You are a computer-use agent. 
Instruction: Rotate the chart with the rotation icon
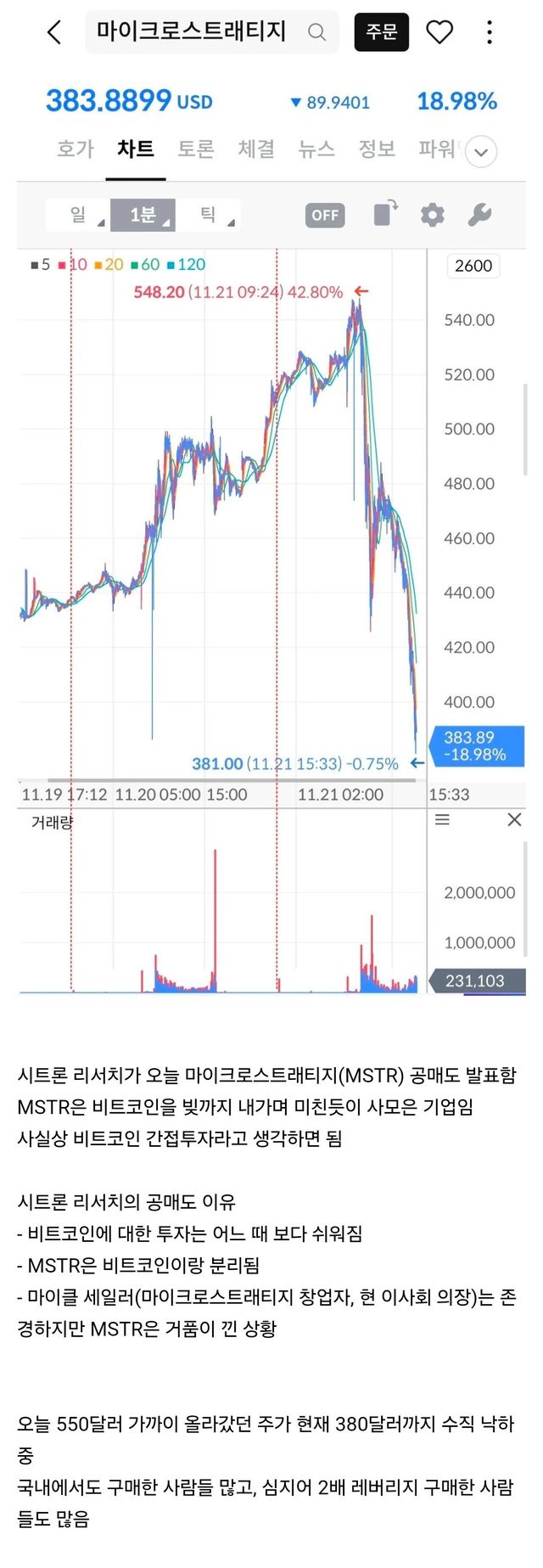385,214
